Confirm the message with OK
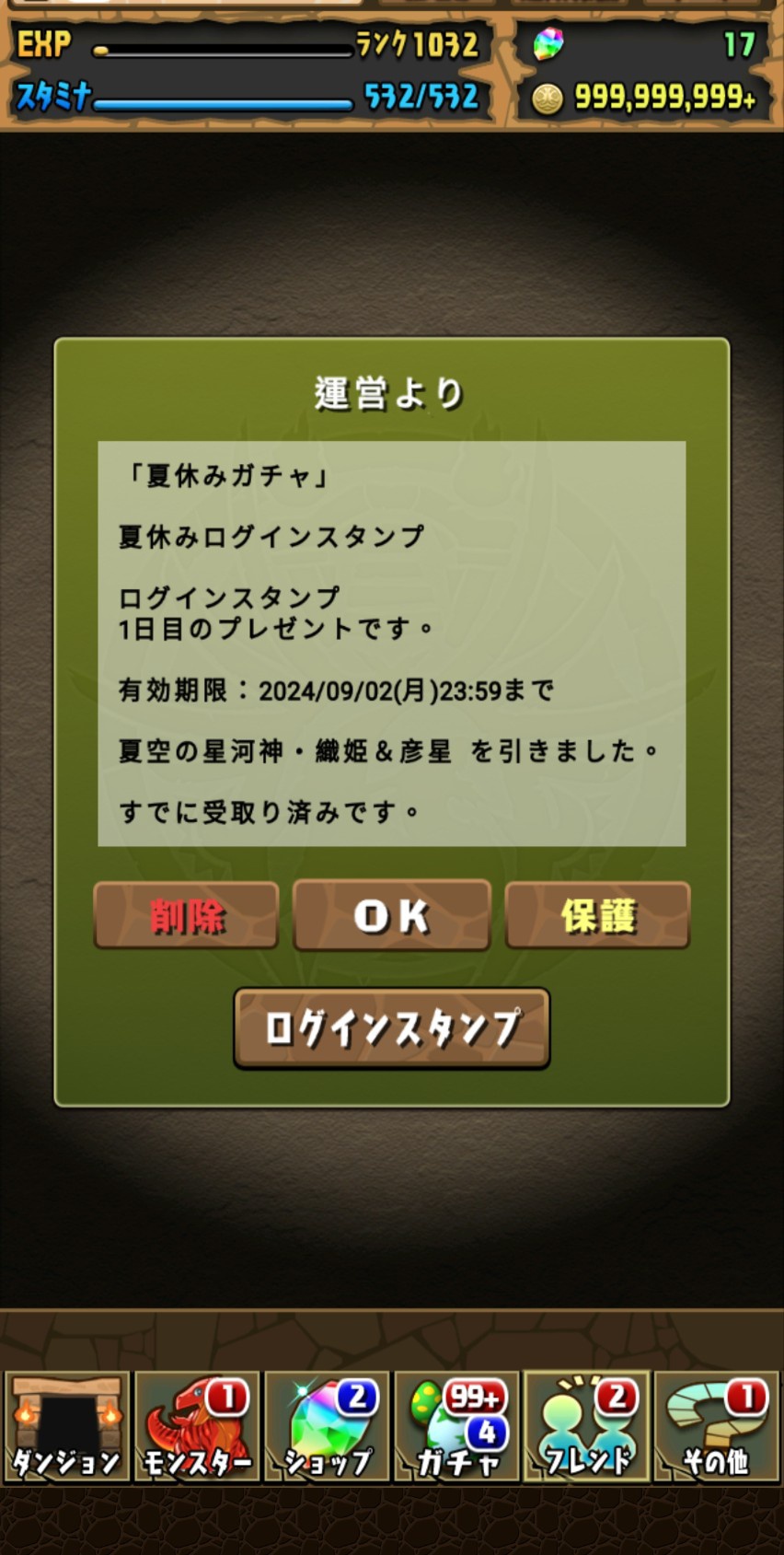 392,915
